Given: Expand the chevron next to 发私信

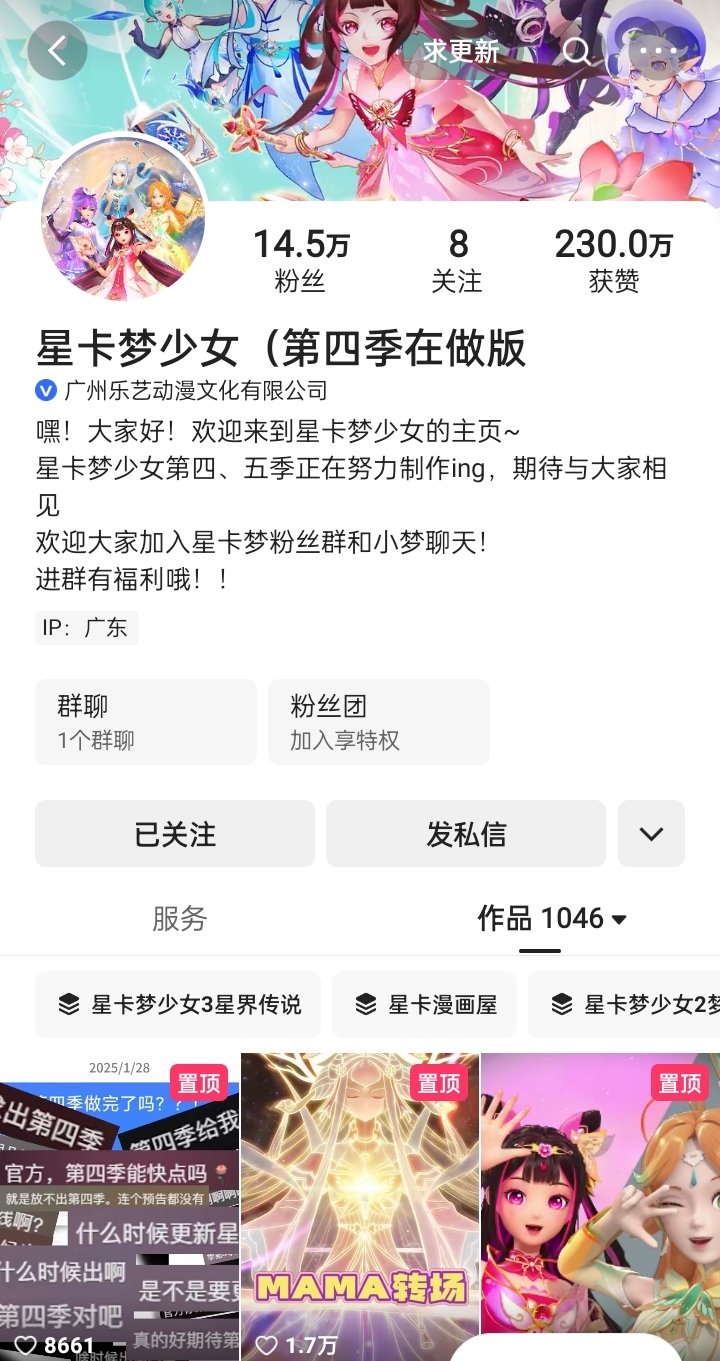Looking at the screenshot, I should point(651,833).
